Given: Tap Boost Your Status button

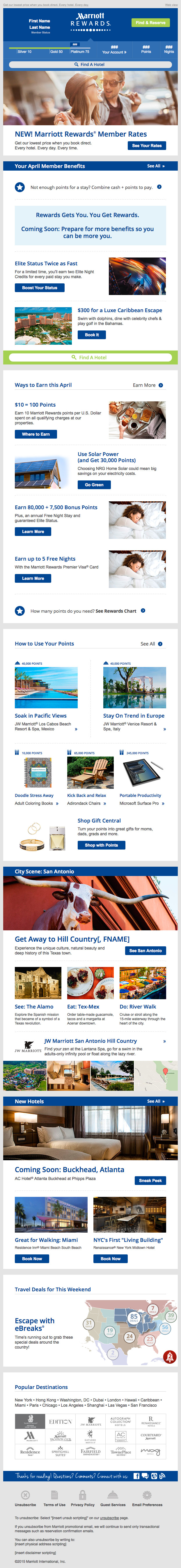Looking at the screenshot, I should [40, 287].
